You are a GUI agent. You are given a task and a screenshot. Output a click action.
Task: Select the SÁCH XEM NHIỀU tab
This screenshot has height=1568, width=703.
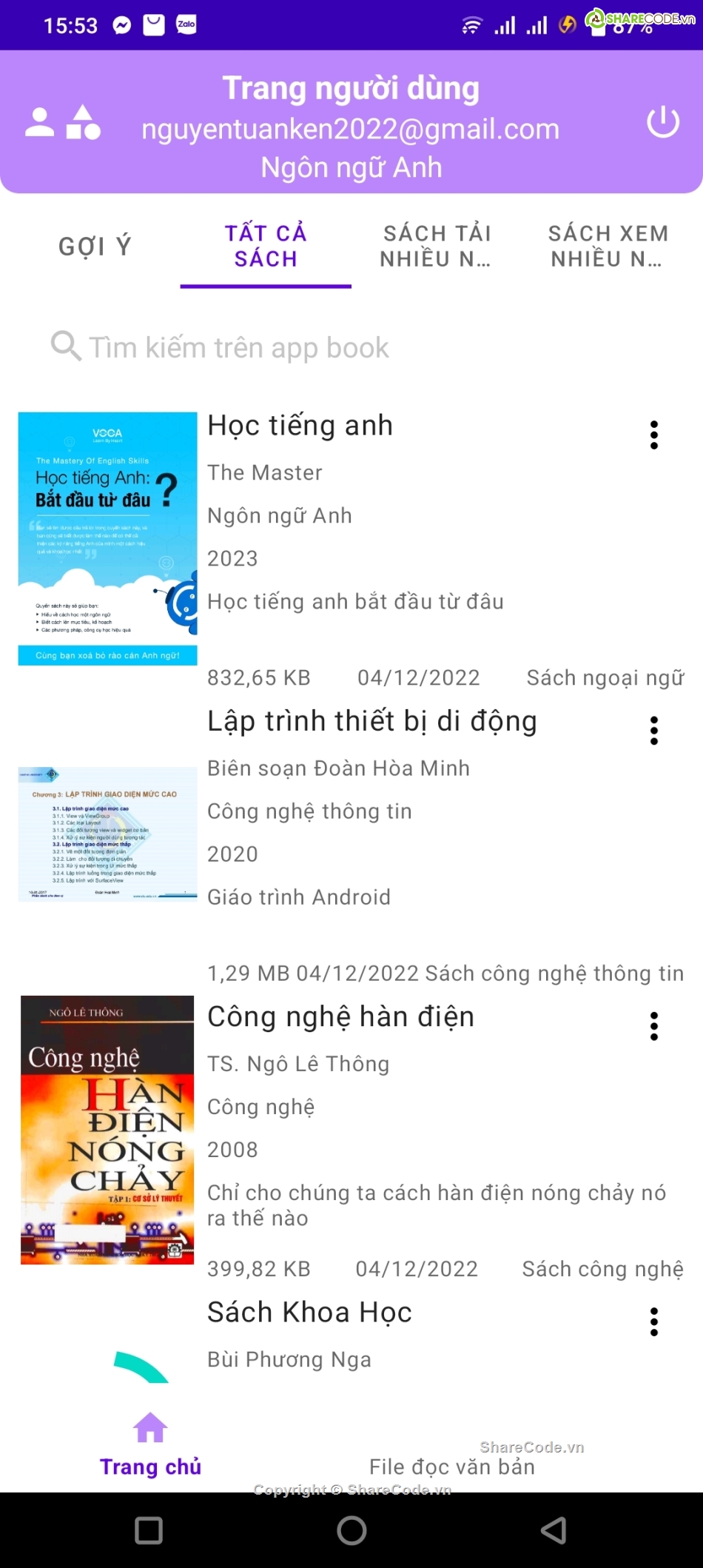(x=607, y=245)
